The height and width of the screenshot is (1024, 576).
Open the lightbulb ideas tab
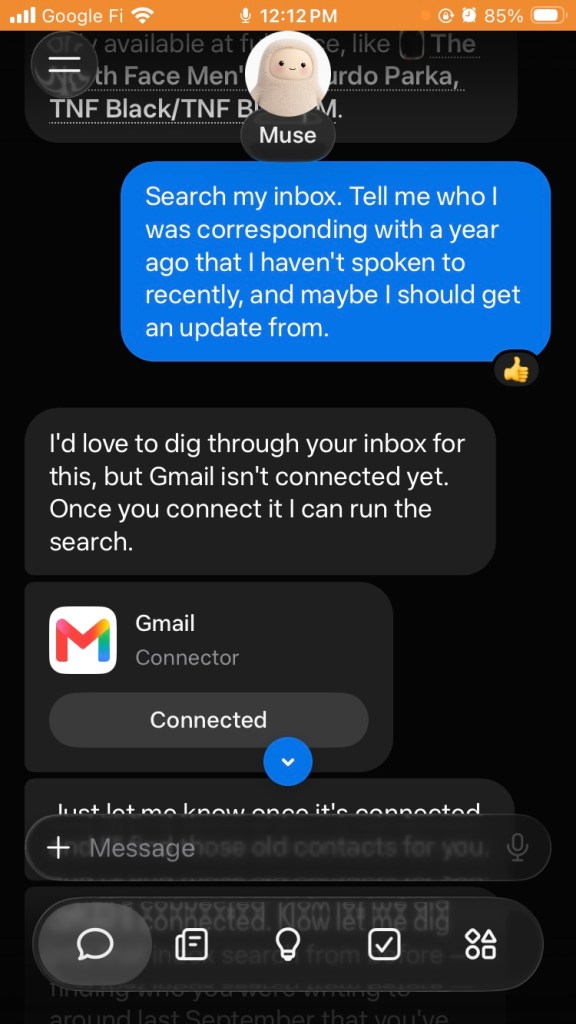click(288, 944)
